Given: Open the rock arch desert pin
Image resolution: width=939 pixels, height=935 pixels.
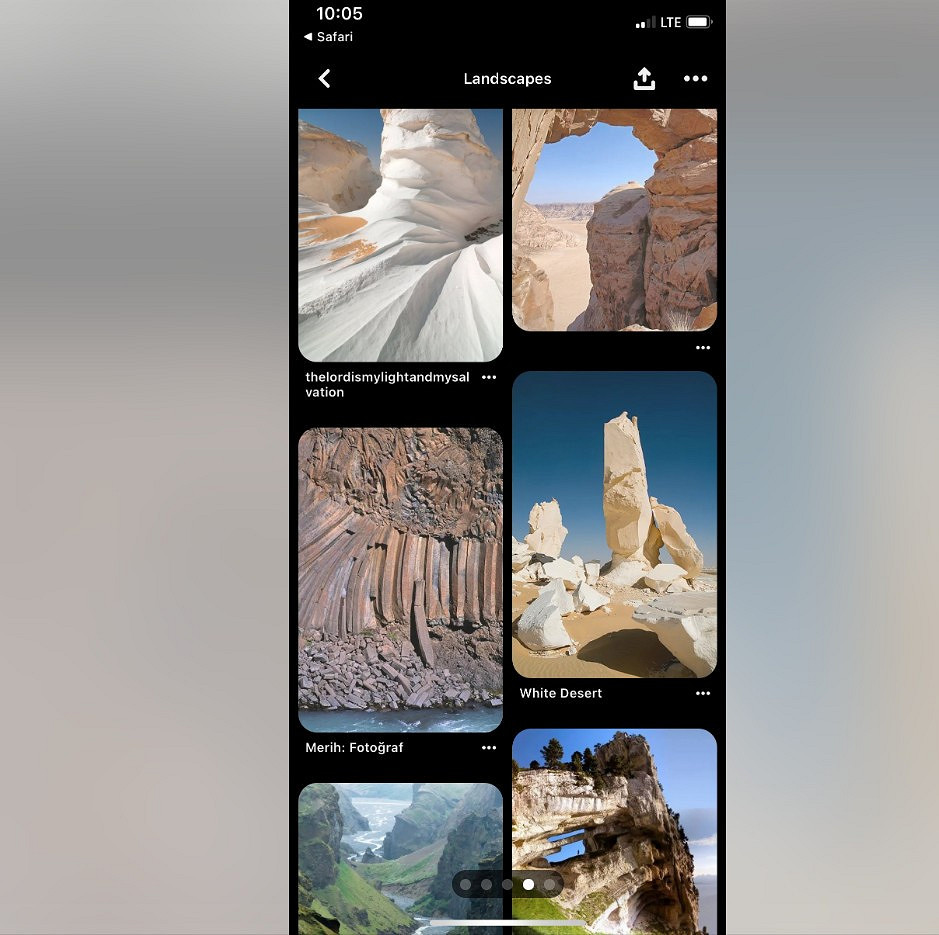Looking at the screenshot, I should click(x=614, y=220).
